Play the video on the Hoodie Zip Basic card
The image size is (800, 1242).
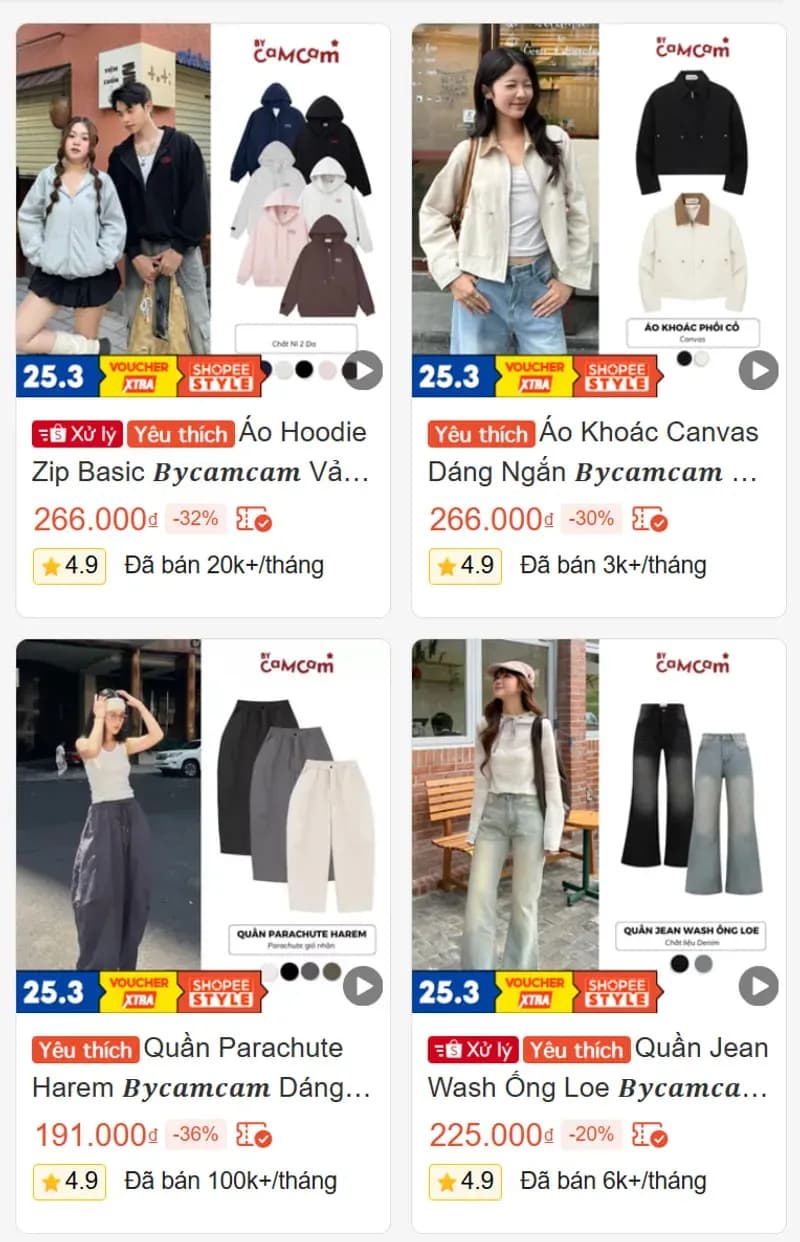[x=362, y=370]
